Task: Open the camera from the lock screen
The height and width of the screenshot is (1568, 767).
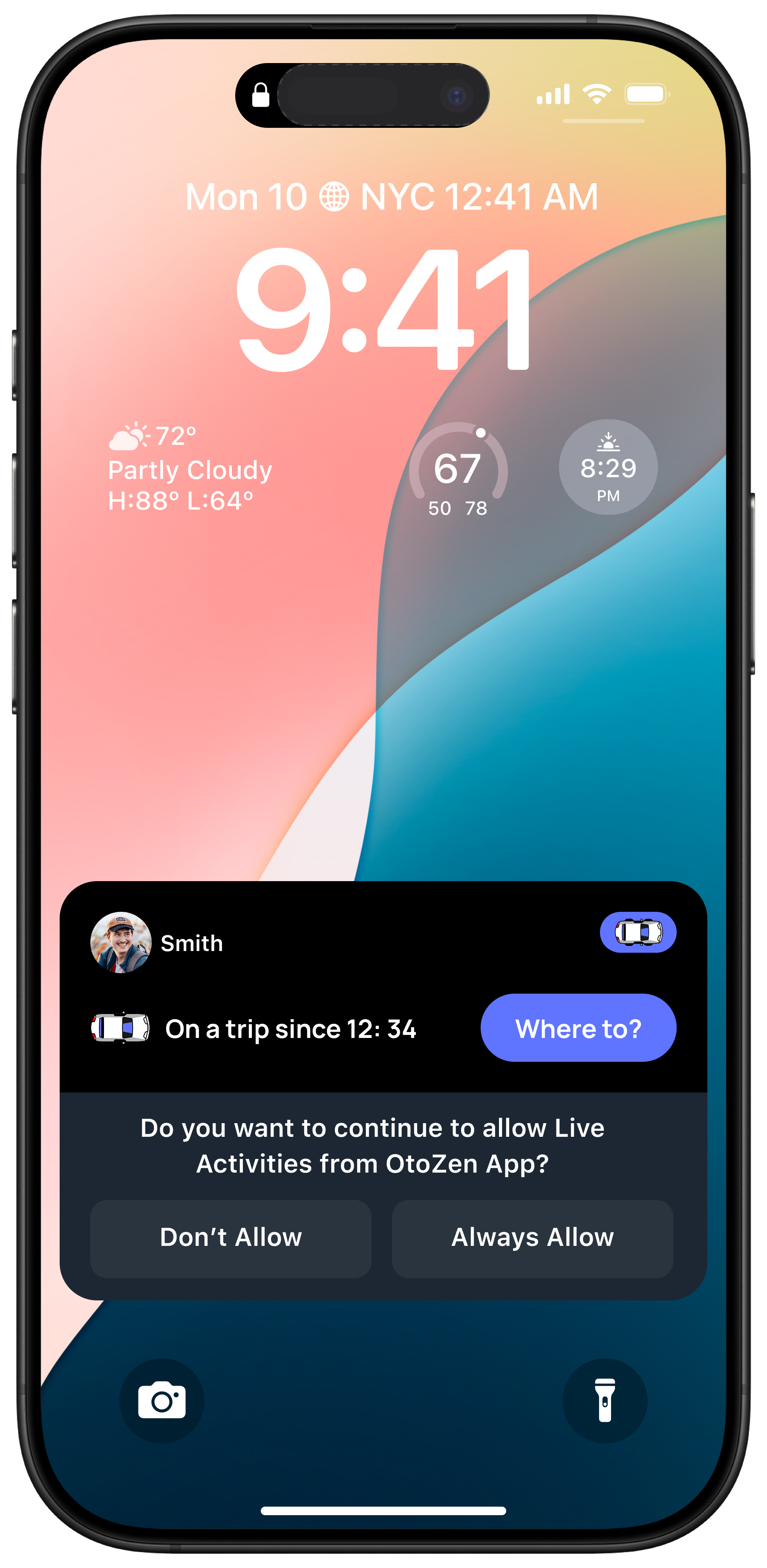Action: pos(162,1401)
